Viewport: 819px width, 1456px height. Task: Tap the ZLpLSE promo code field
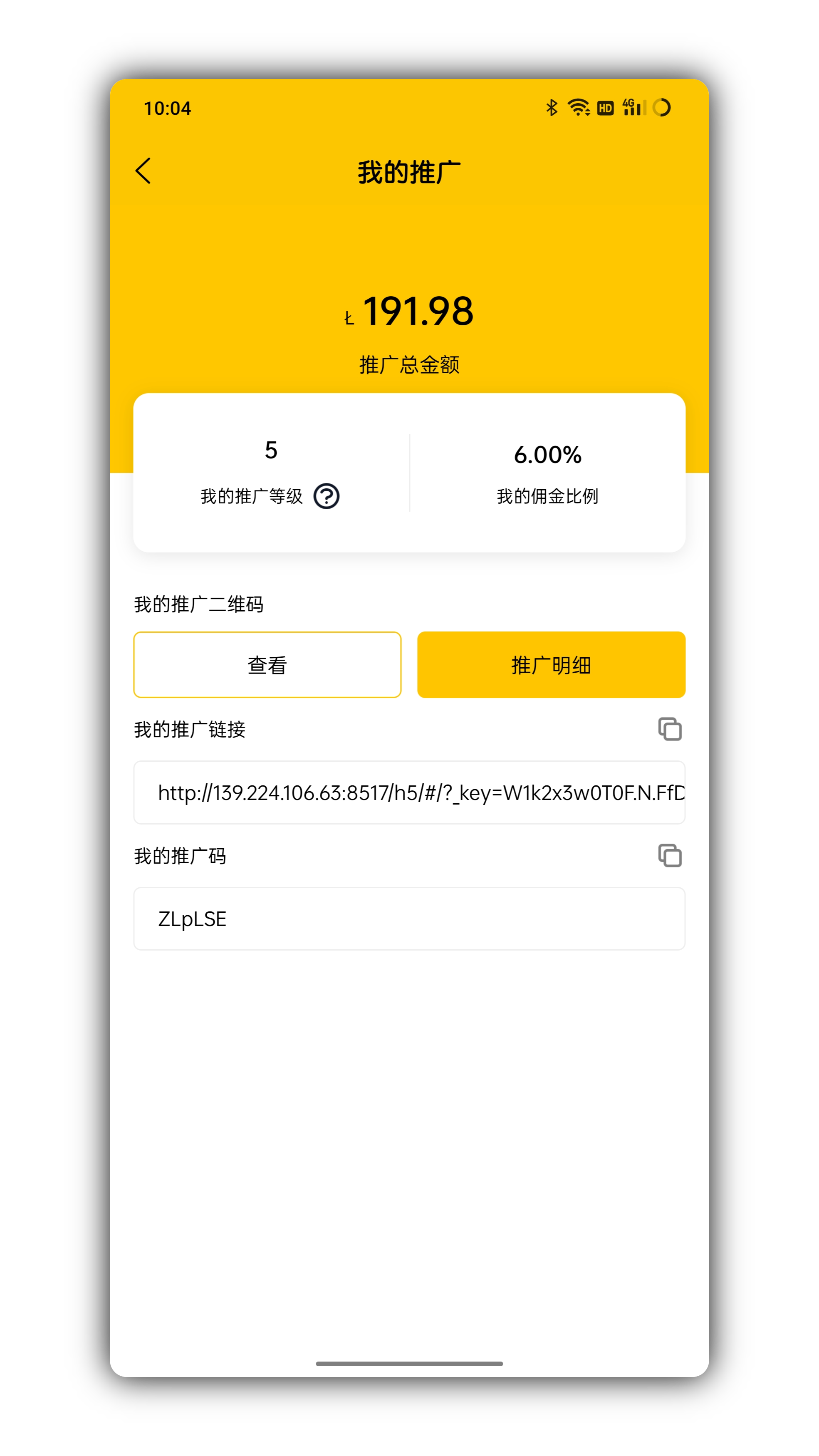click(409, 919)
